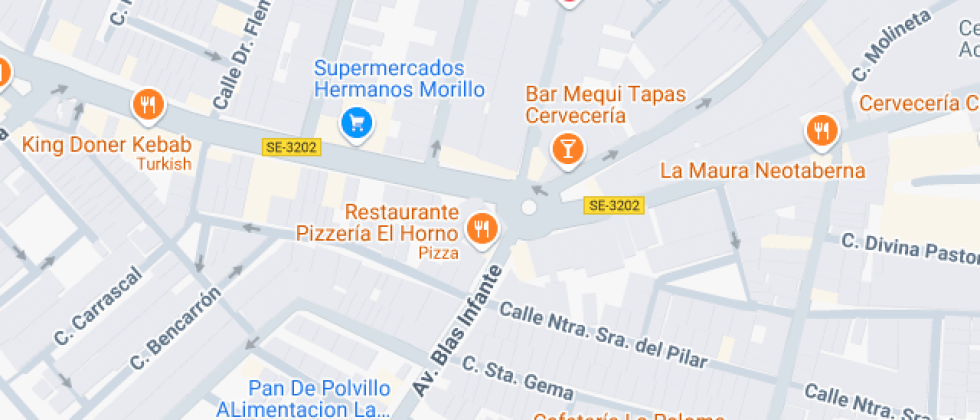View La Maura Neotaberna place marker
The height and width of the screenshot is (420, 980).
[821, 130]
